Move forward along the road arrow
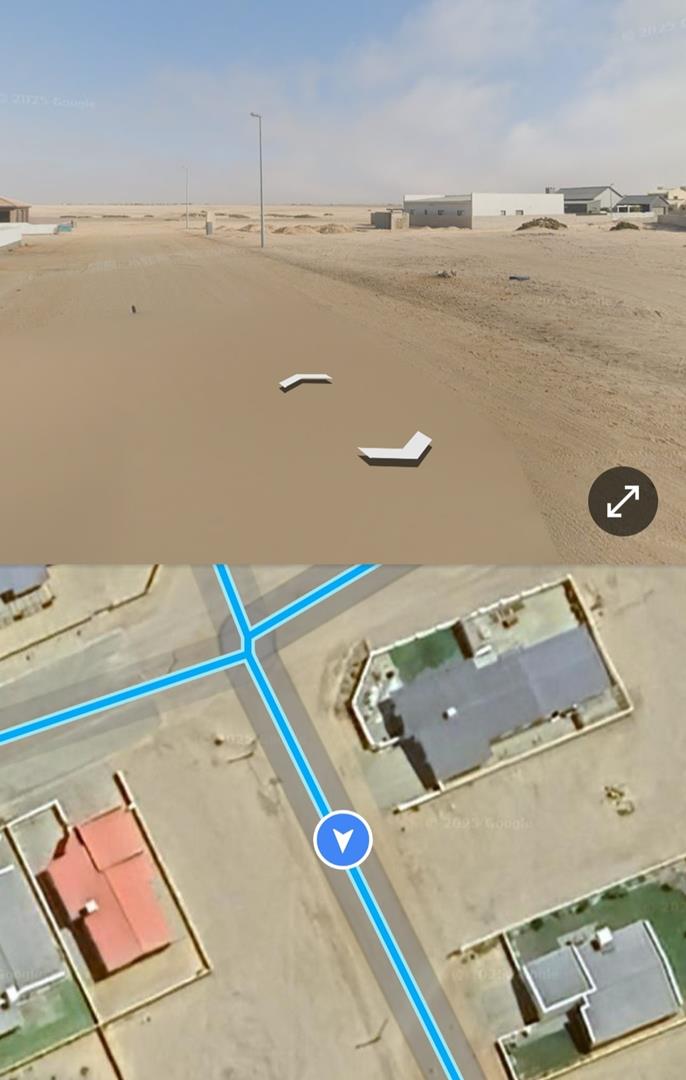The image size is (686, 1080). pos(305,380)
